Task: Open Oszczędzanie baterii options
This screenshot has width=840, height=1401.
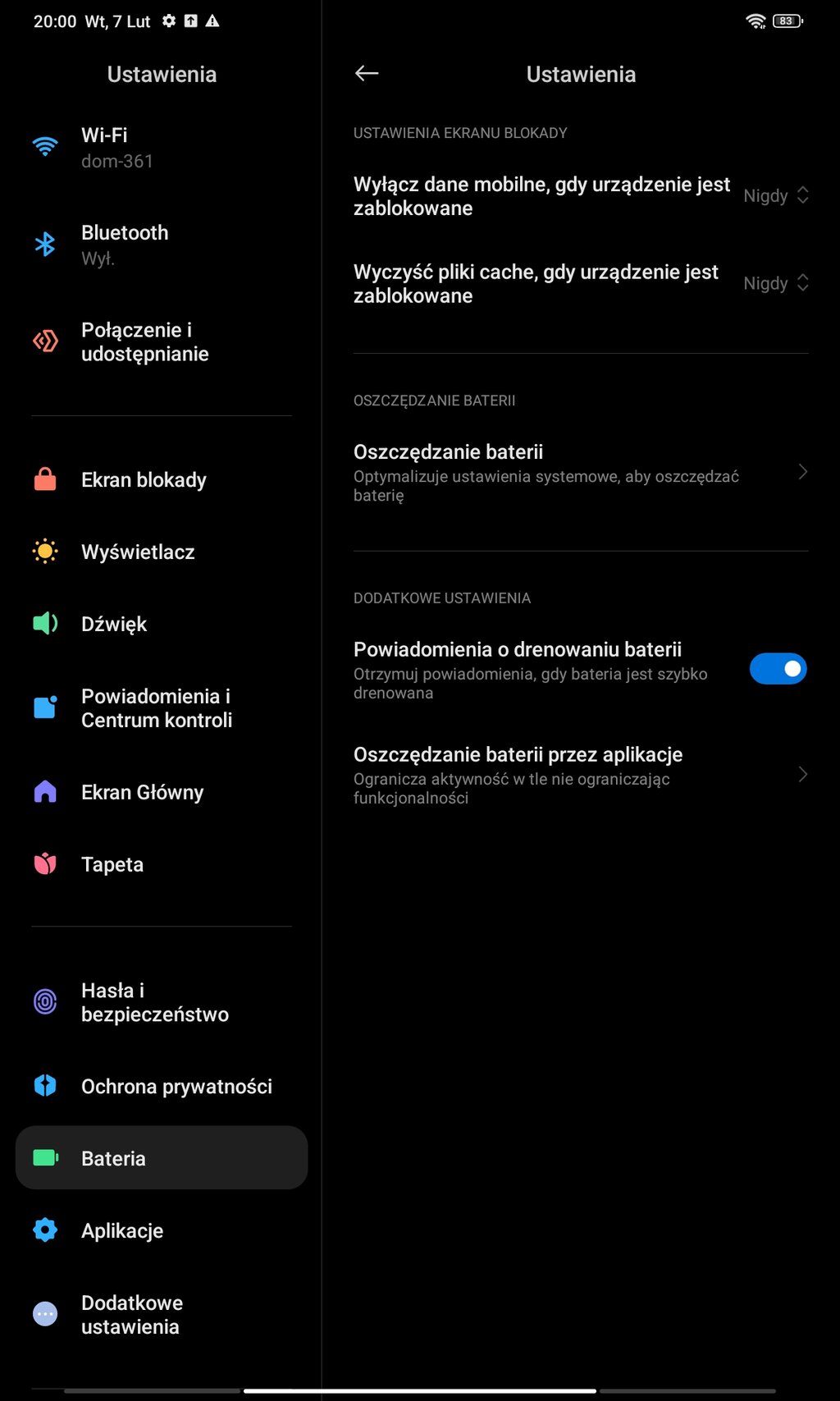Action: click(x=581, y=472)
